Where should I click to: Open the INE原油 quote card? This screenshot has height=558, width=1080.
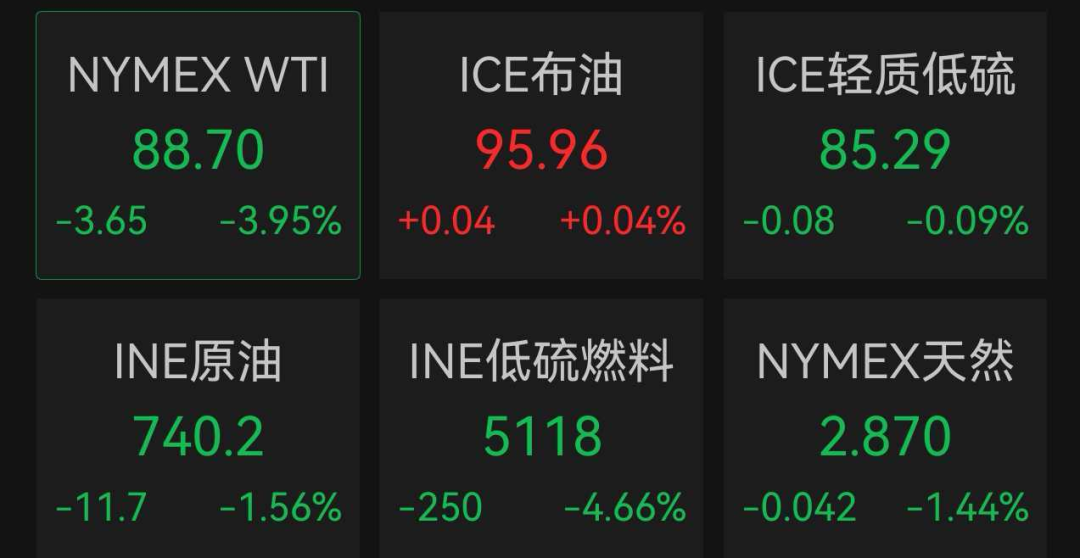(x=198, y=430)
